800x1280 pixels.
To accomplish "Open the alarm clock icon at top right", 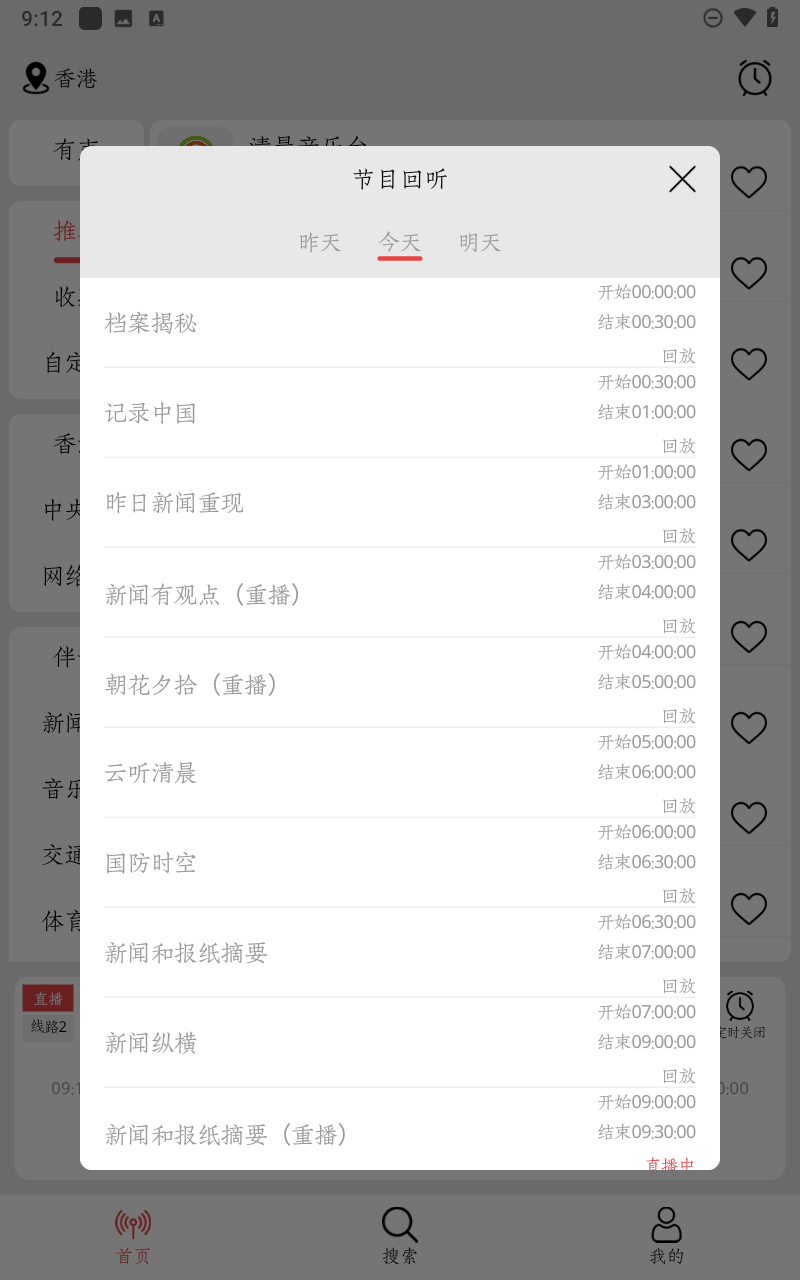I will point(755,78).
